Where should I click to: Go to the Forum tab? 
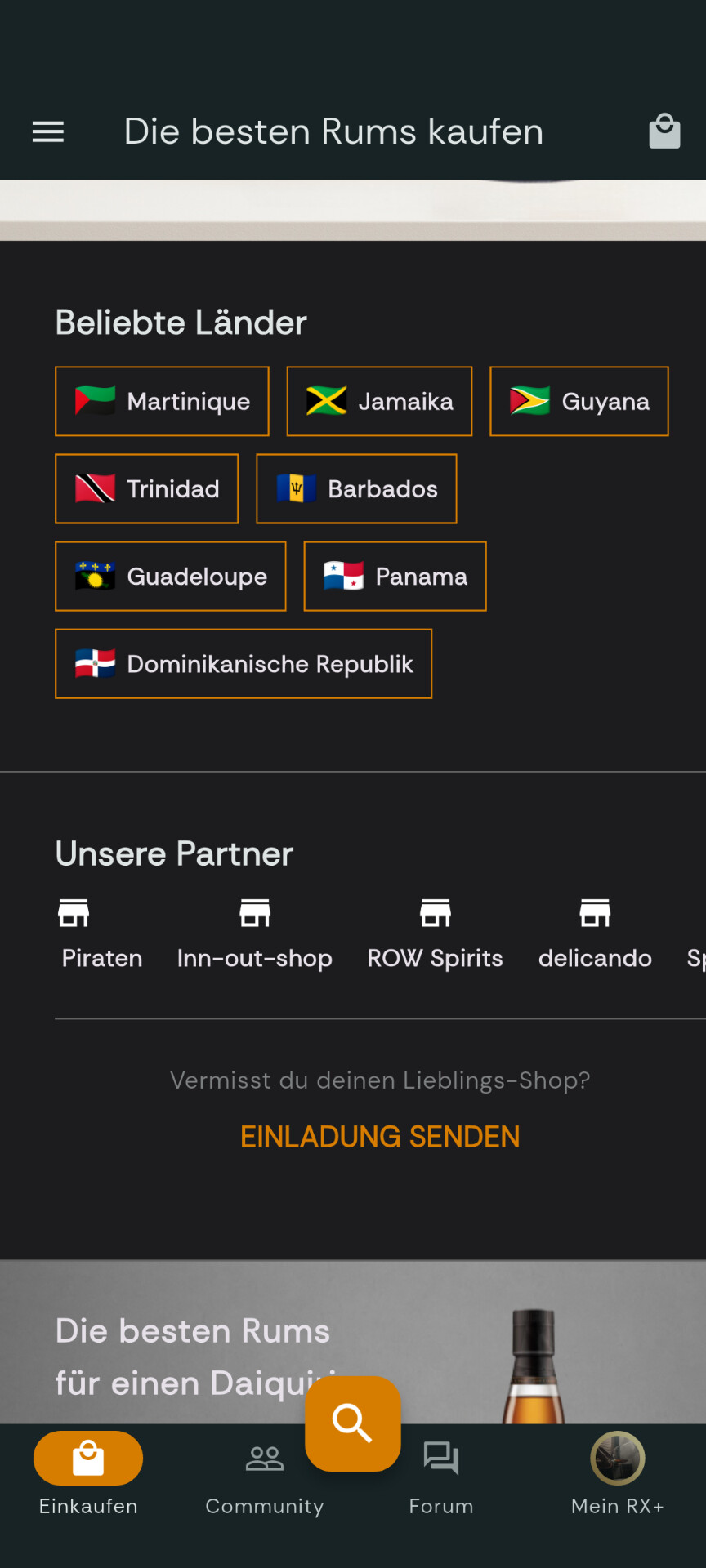click(x=441, y=1475)
